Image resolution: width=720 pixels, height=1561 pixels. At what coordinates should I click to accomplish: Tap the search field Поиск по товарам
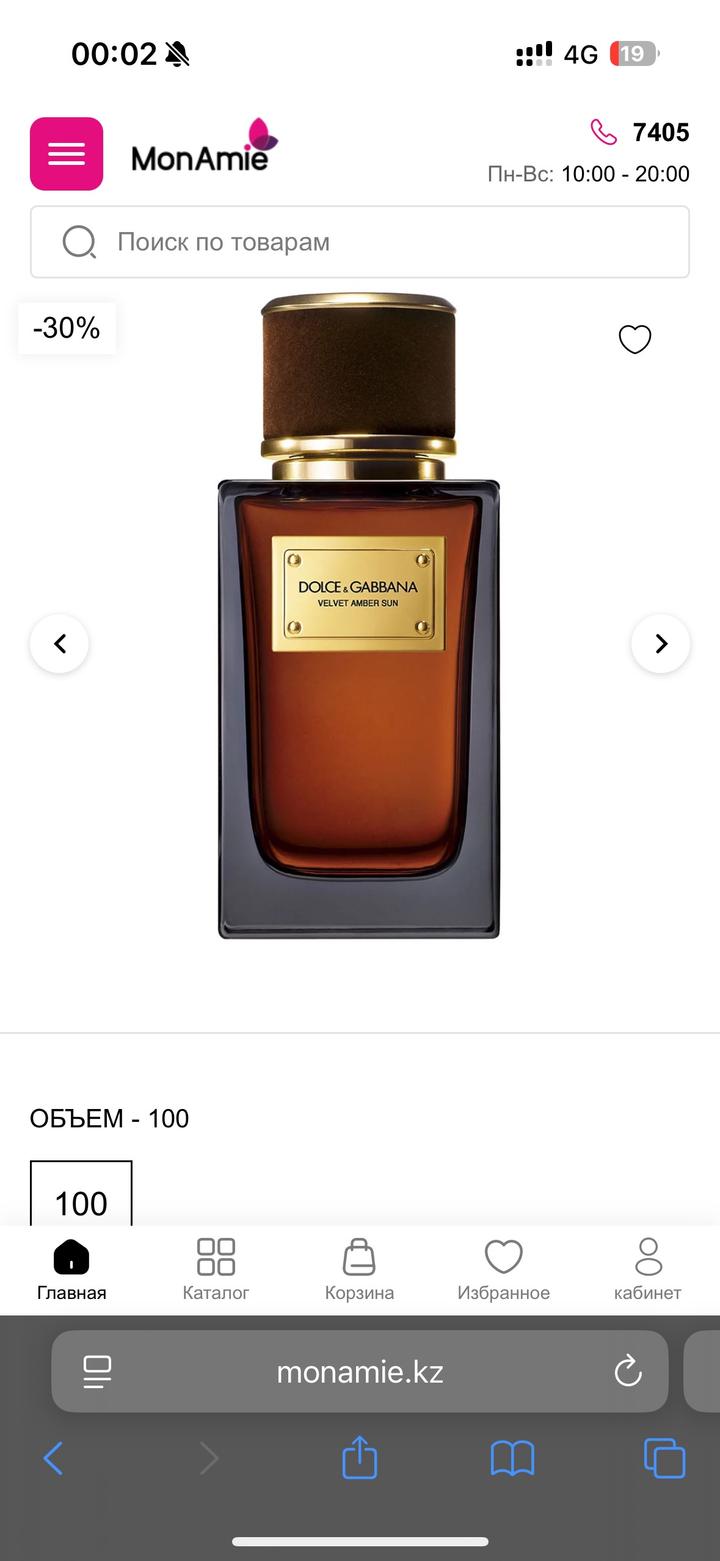point(360,242)
